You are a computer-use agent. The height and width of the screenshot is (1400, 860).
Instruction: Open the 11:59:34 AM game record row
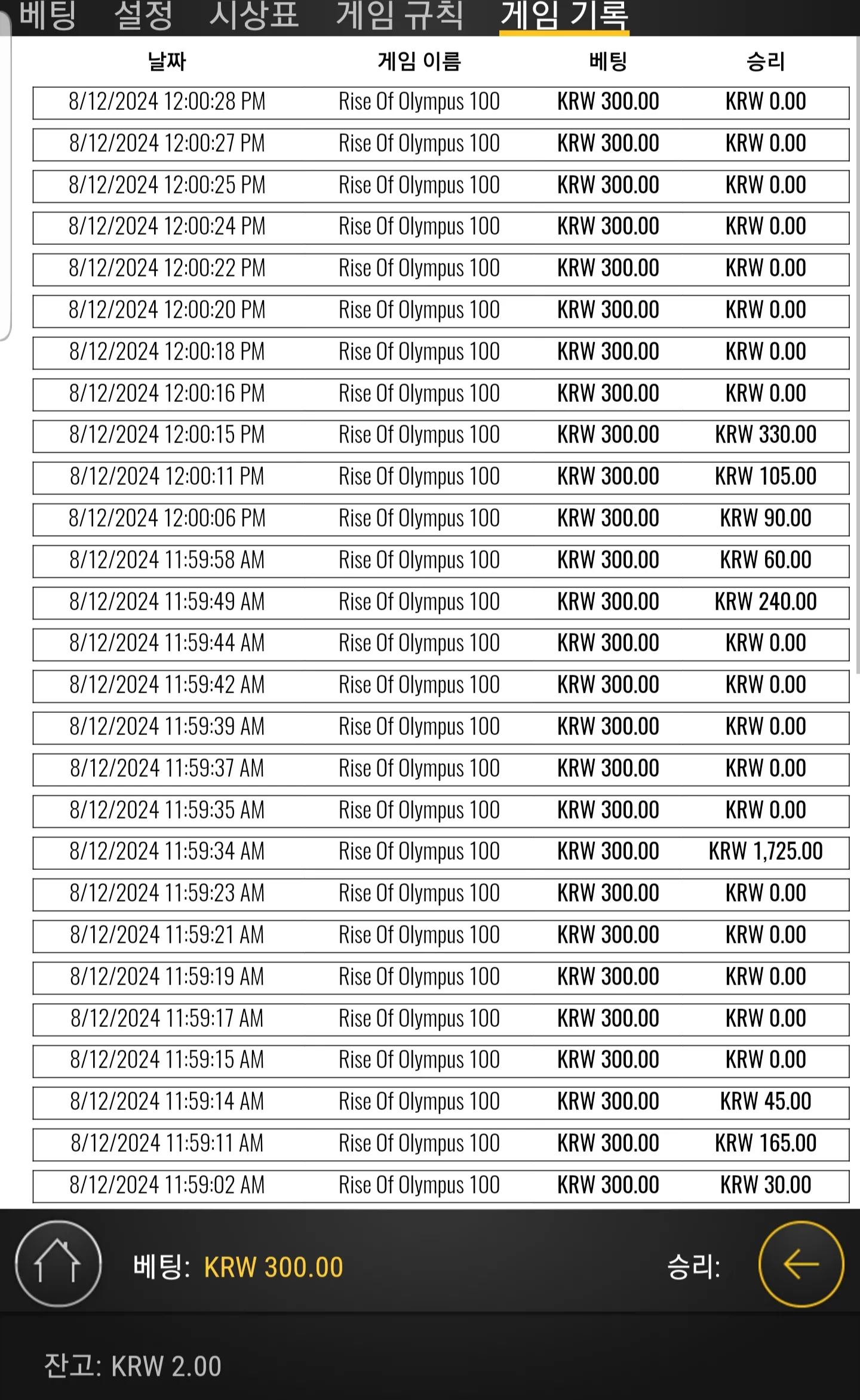pyautogui.click(x=441, y=853)
